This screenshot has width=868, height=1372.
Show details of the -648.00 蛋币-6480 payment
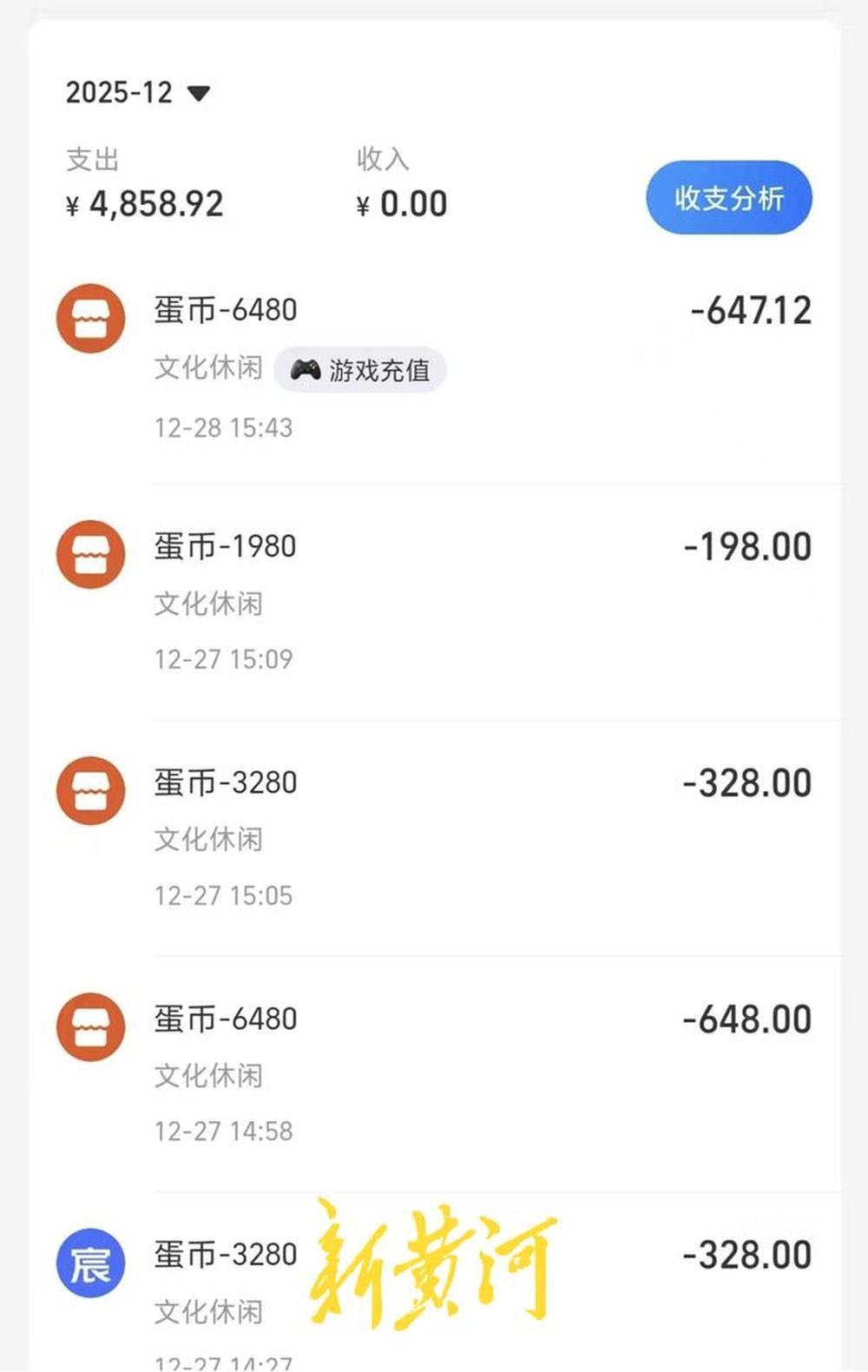434,1072
